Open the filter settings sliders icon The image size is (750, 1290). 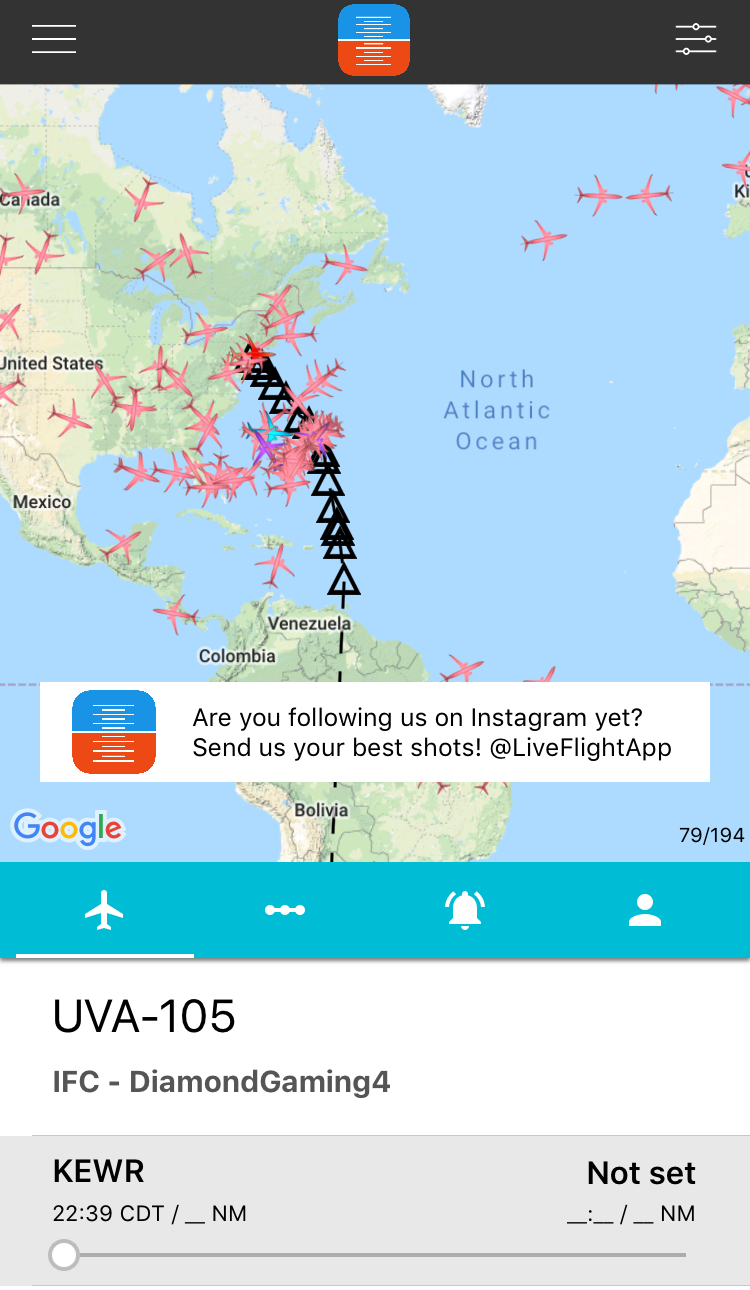tap(696, 39)
